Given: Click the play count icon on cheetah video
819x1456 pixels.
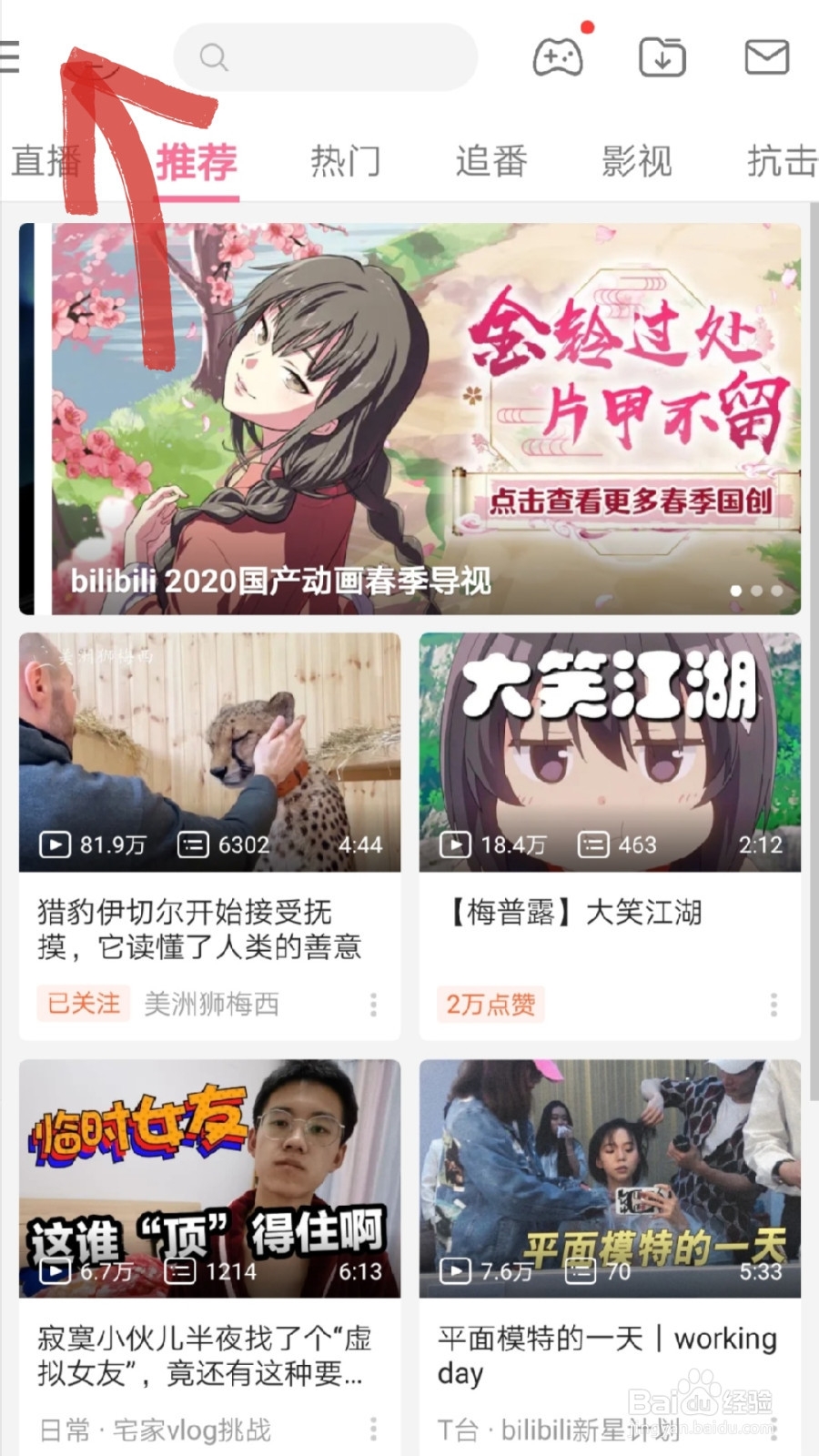Looking at the screenshot, I should [x=55, y=844].
